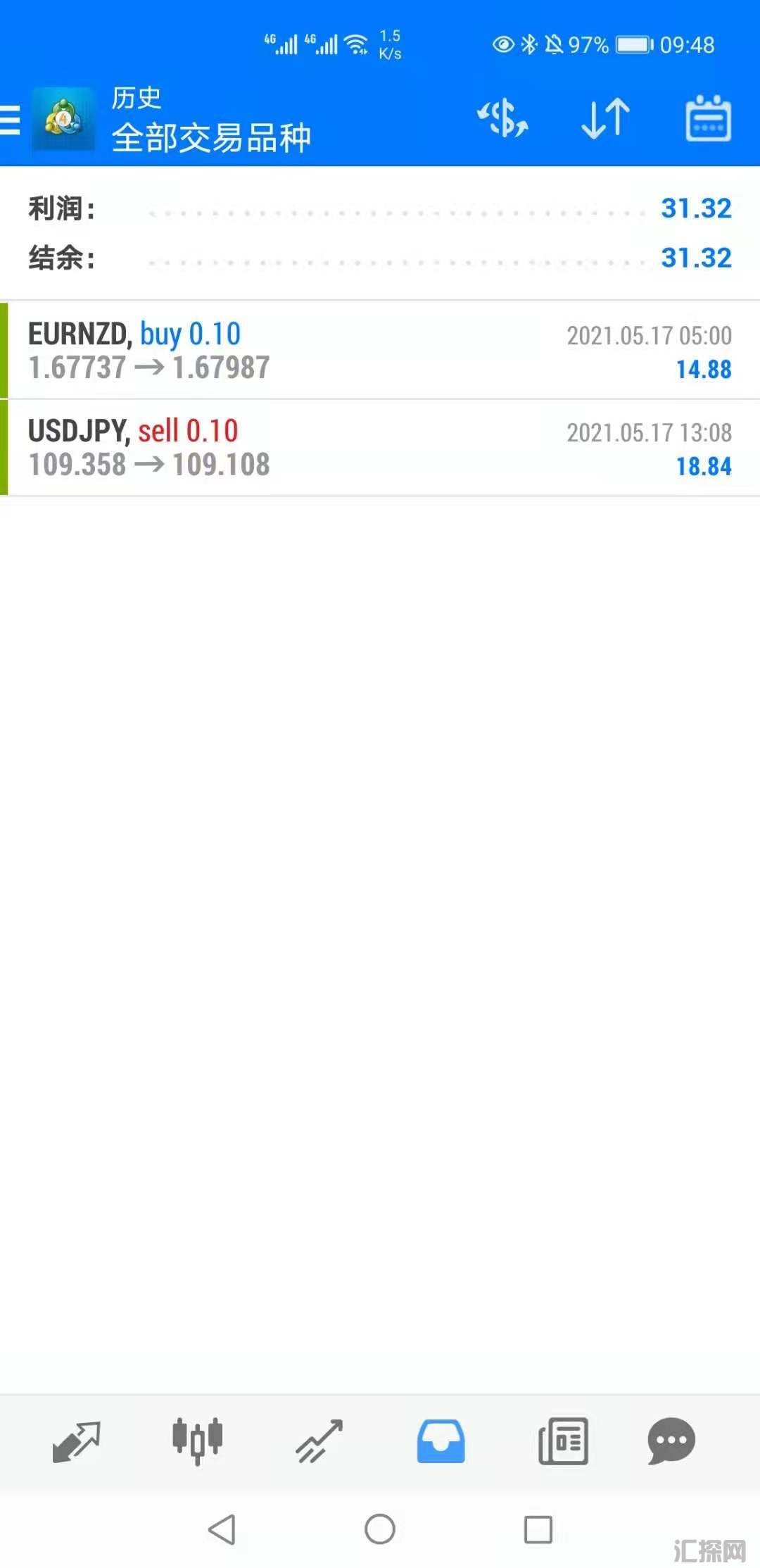Open the calendar date range picker

pyautogui.click(x=708, y=118)
